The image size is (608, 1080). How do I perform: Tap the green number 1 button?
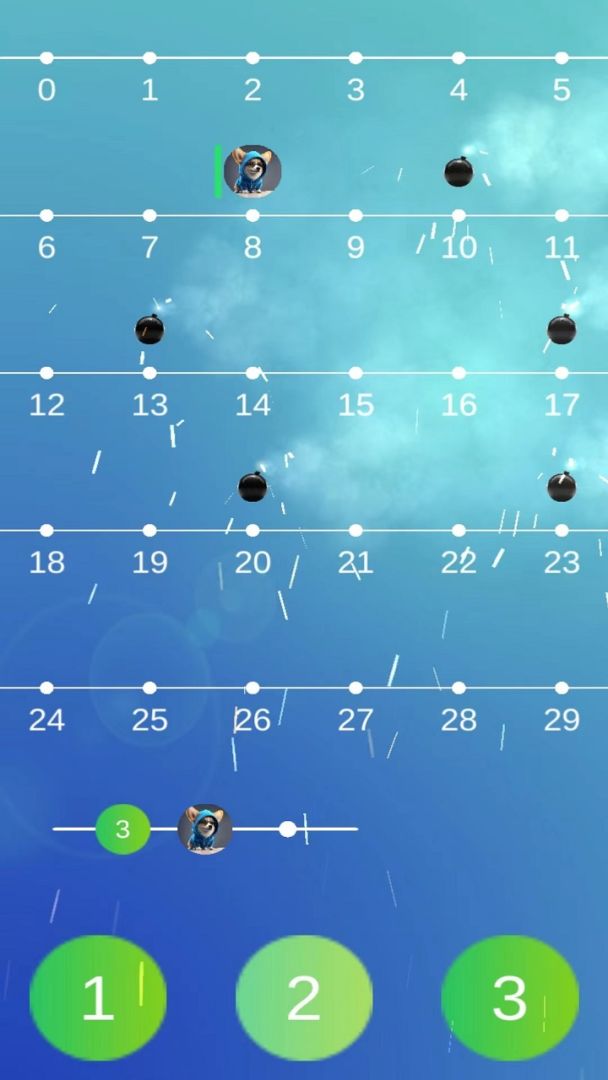98,997
